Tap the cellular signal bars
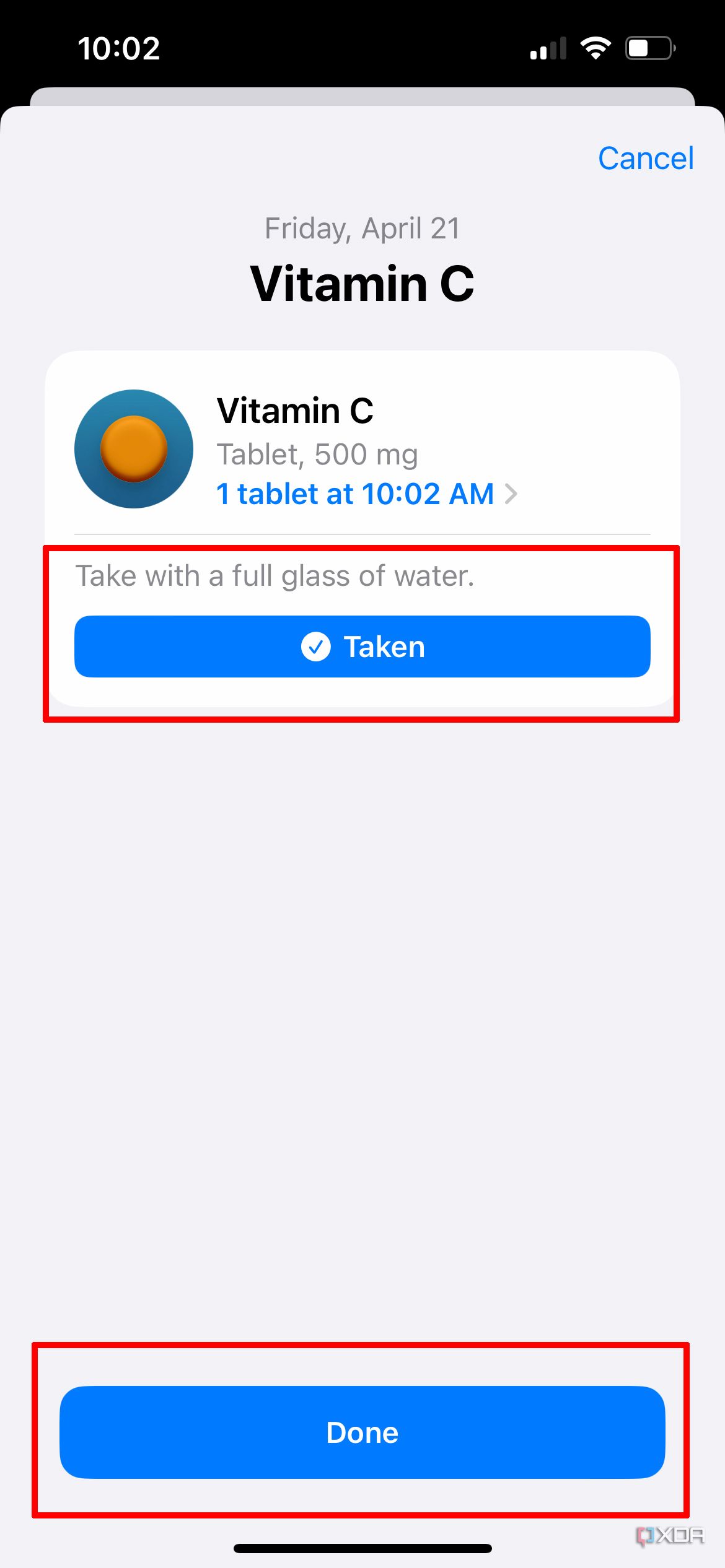Image resolution: width=725 pixels, height=1568 pixels. click(x=548, y=47)
